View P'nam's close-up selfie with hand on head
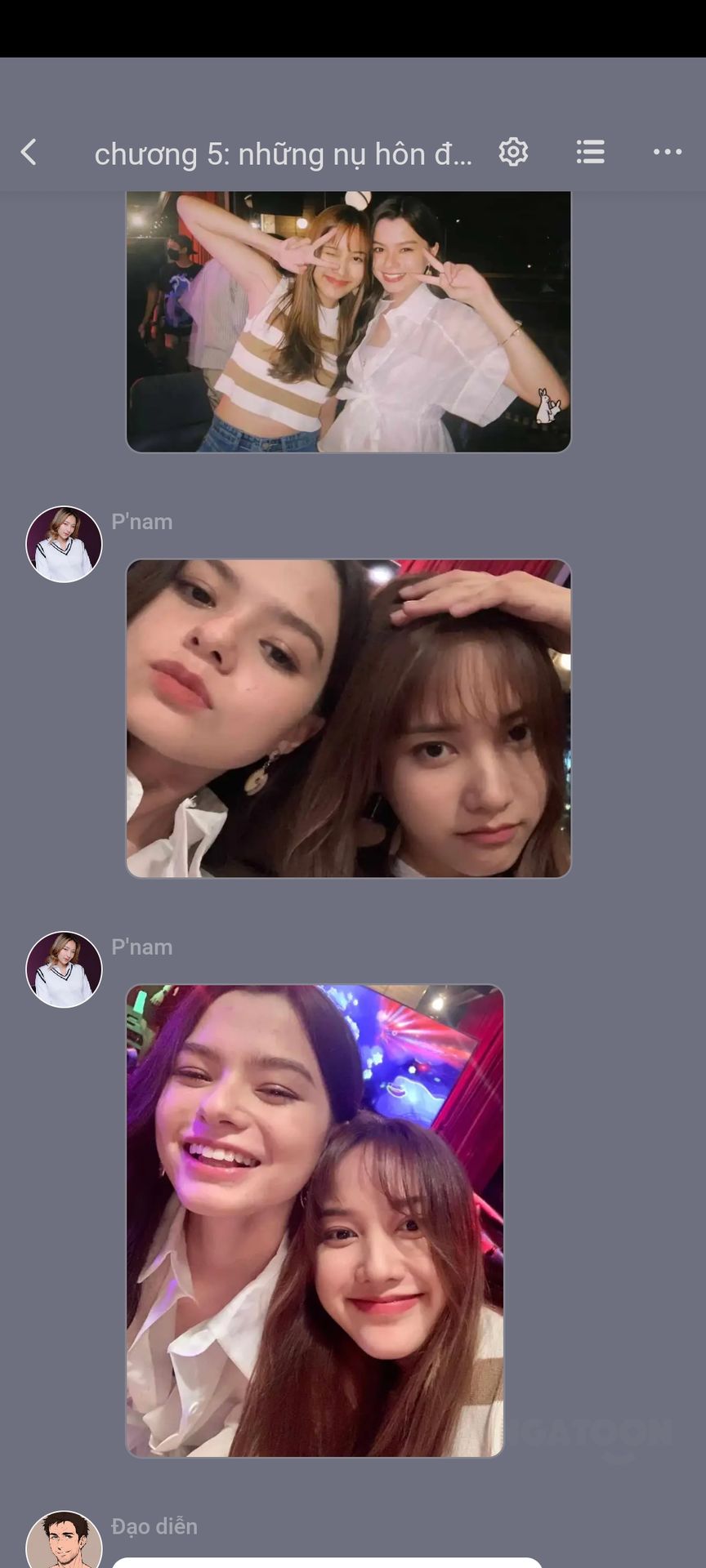Viewport: 706px width, 1568px height. click(348, 719)
